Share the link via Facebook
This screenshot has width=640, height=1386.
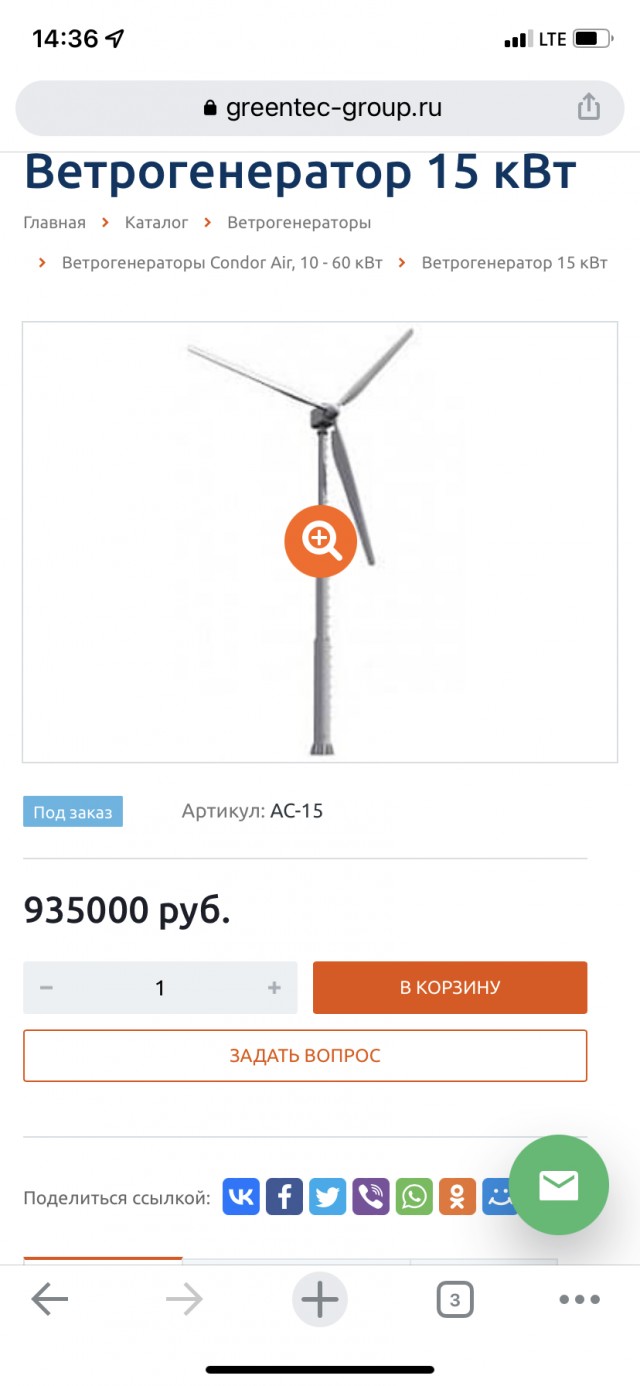tap(284, 1196)
